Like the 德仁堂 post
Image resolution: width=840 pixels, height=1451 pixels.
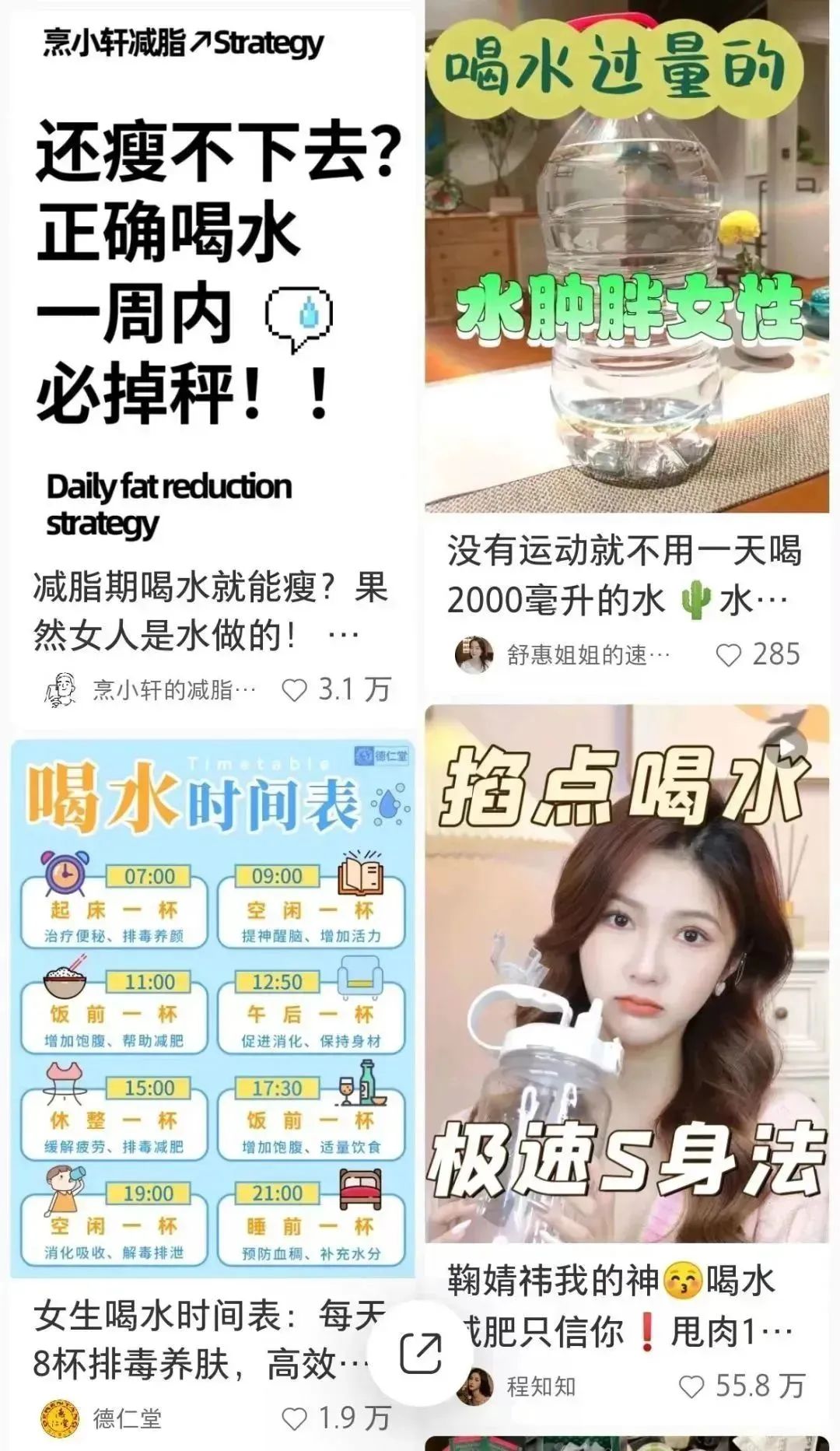point(295,1418)
